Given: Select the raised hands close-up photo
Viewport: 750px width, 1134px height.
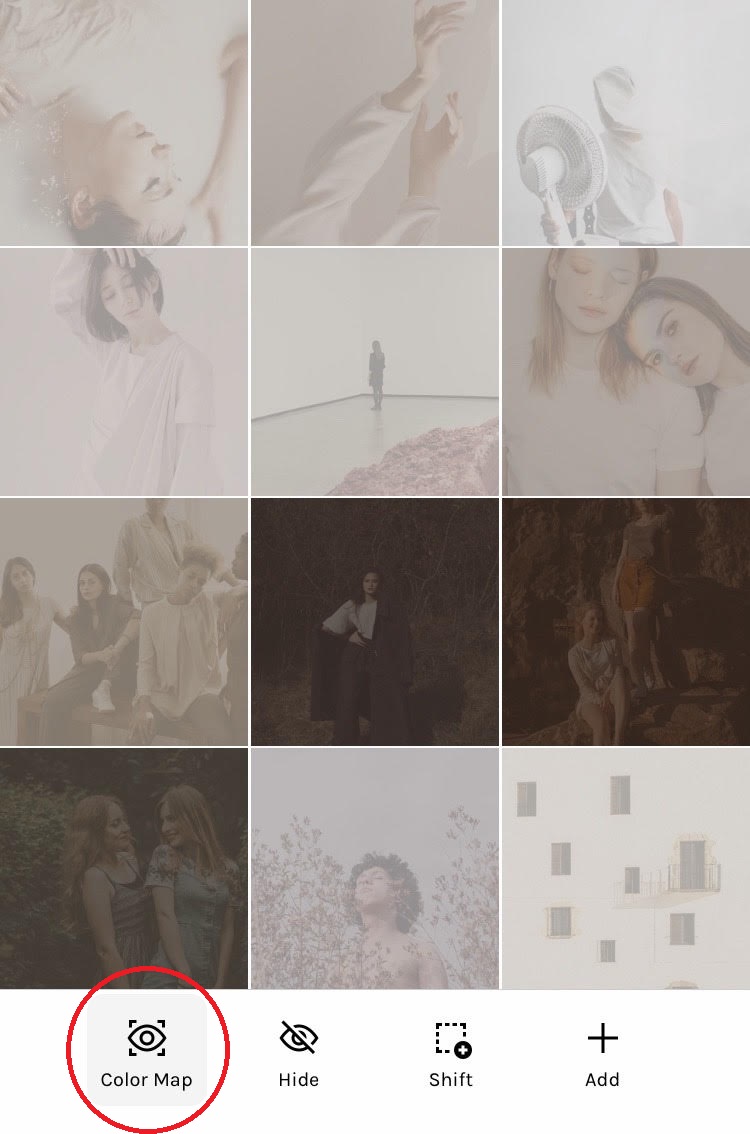Looking at the screenshot, I should (x=374, y=122).
